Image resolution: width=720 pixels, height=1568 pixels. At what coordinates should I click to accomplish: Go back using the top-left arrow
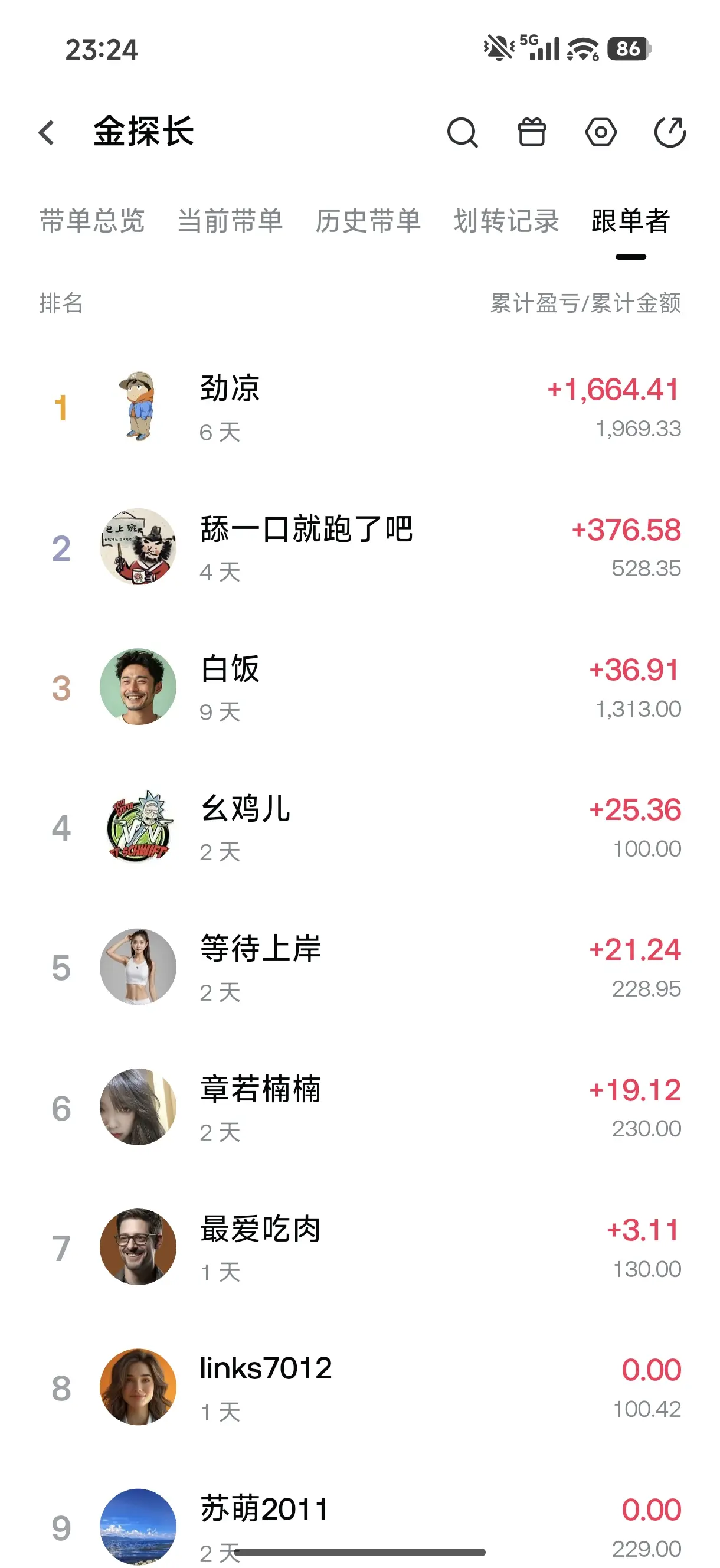click(47, 132)
